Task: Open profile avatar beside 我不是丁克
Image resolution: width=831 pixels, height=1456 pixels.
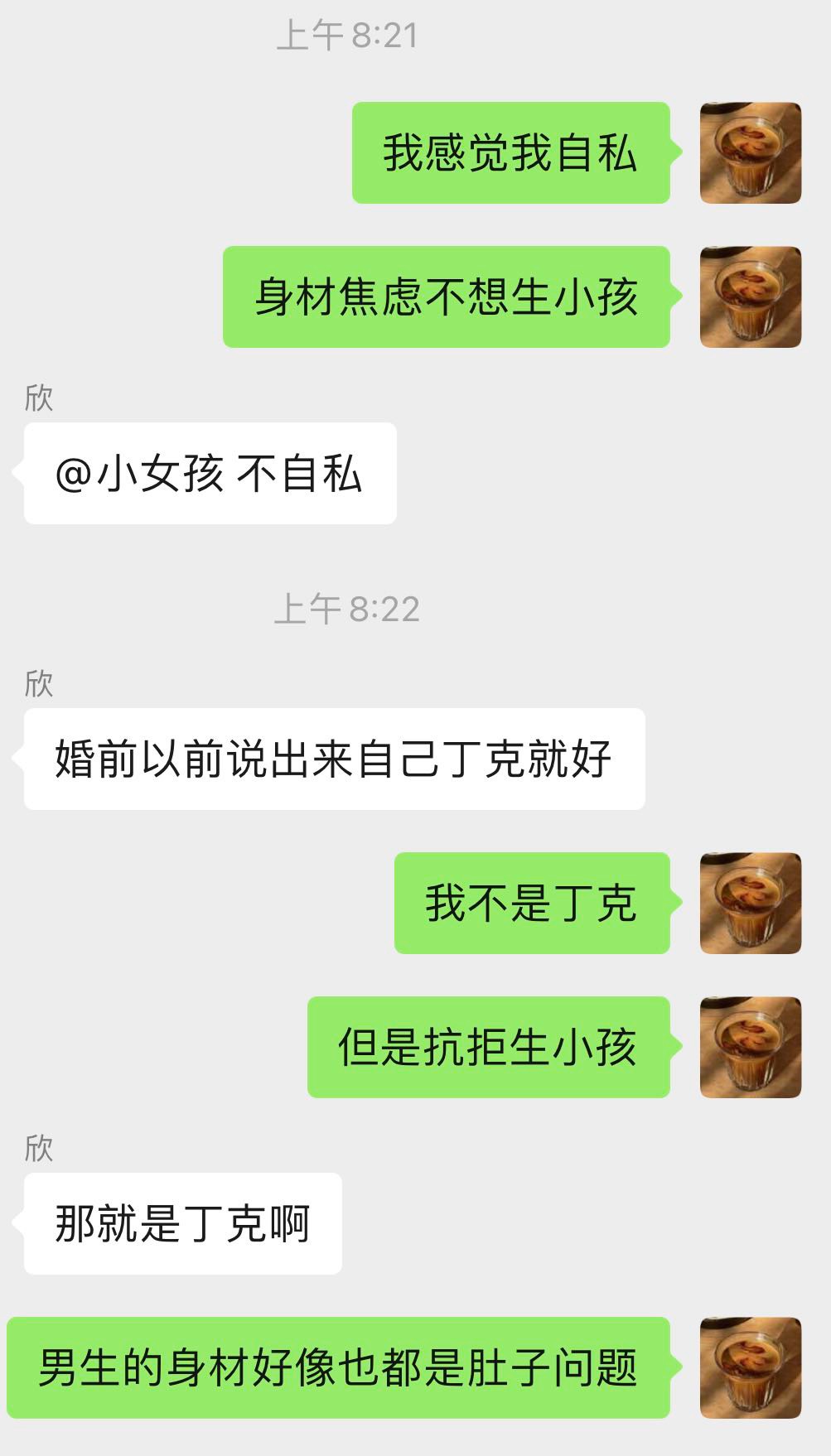Action: [750, 903]
